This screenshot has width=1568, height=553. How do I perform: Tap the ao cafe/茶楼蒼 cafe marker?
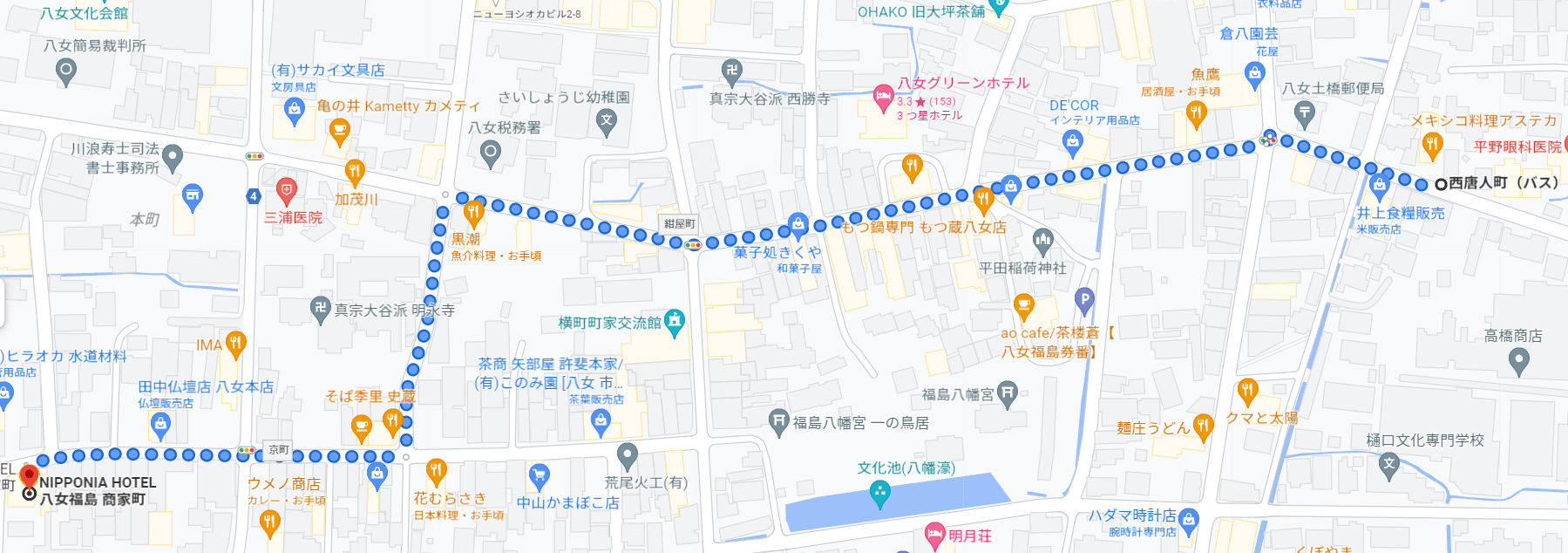(1024, 306)
